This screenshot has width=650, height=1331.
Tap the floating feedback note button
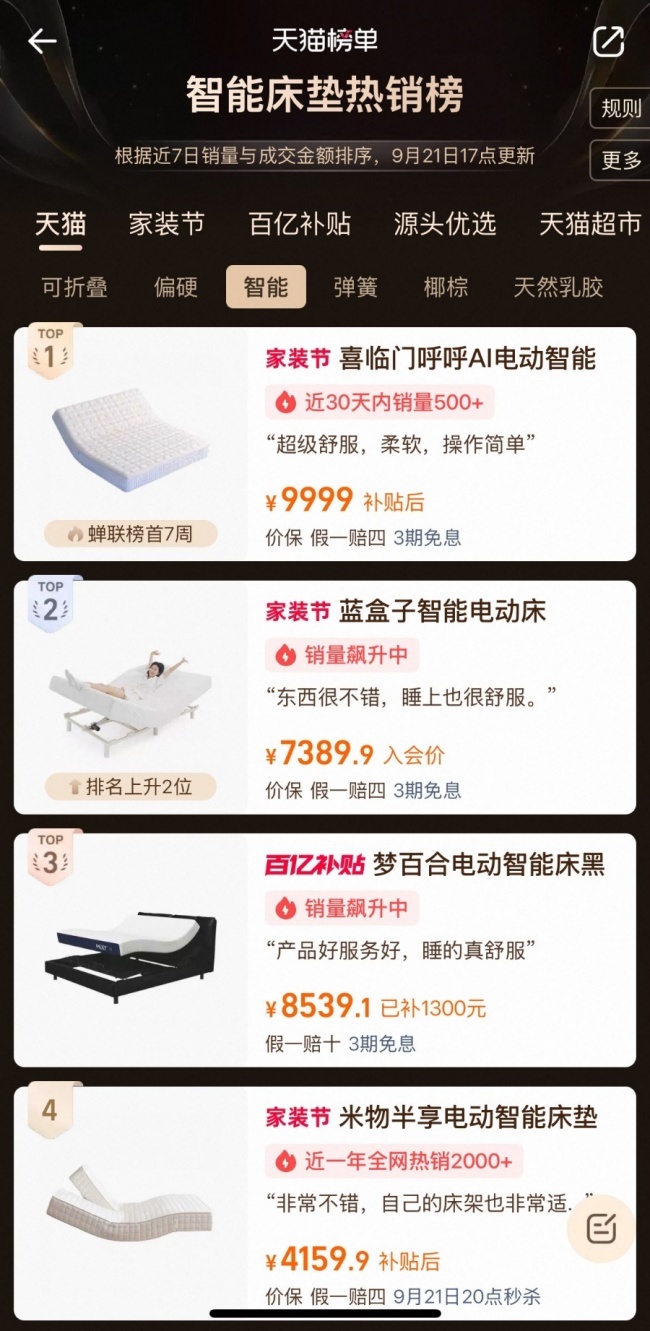coord(601,1228)
